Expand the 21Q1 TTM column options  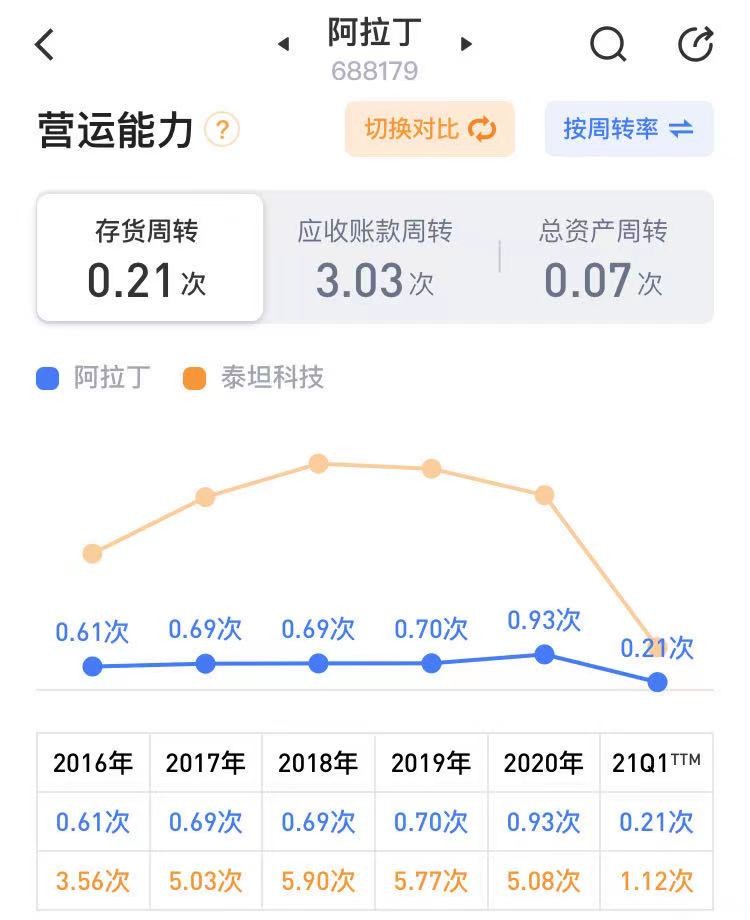[x=655, y=762]
